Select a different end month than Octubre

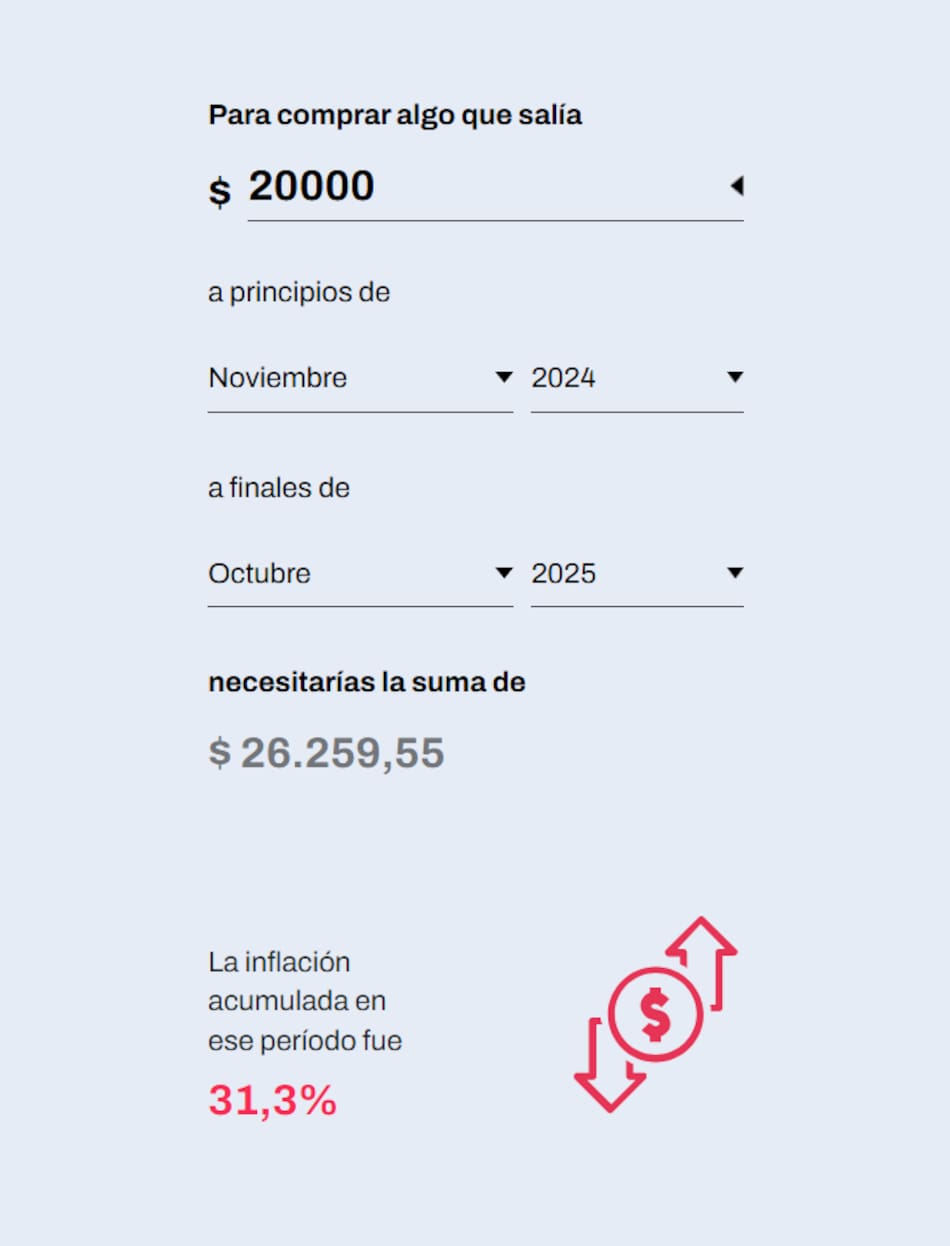360,574
